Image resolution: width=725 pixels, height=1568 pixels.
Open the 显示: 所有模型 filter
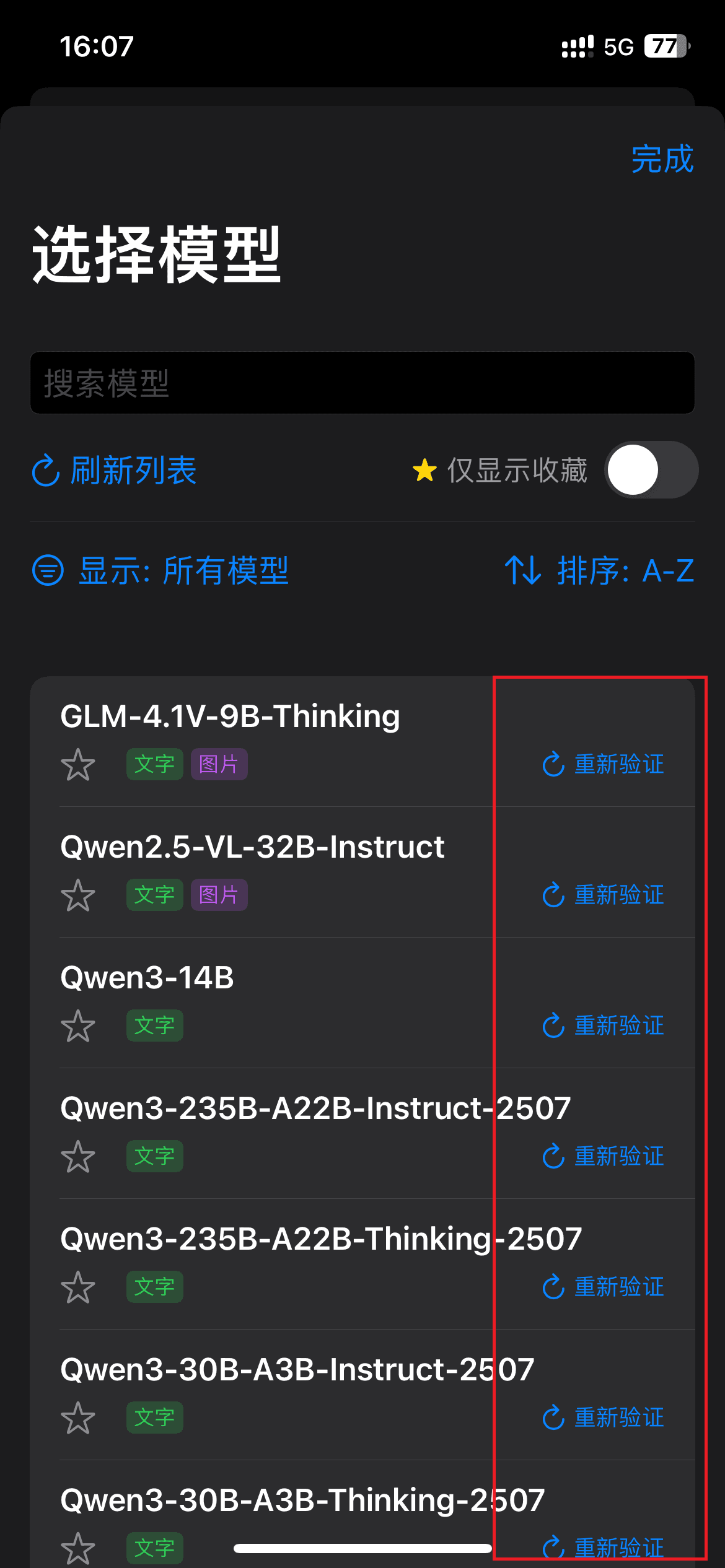[x=160, y=570]
